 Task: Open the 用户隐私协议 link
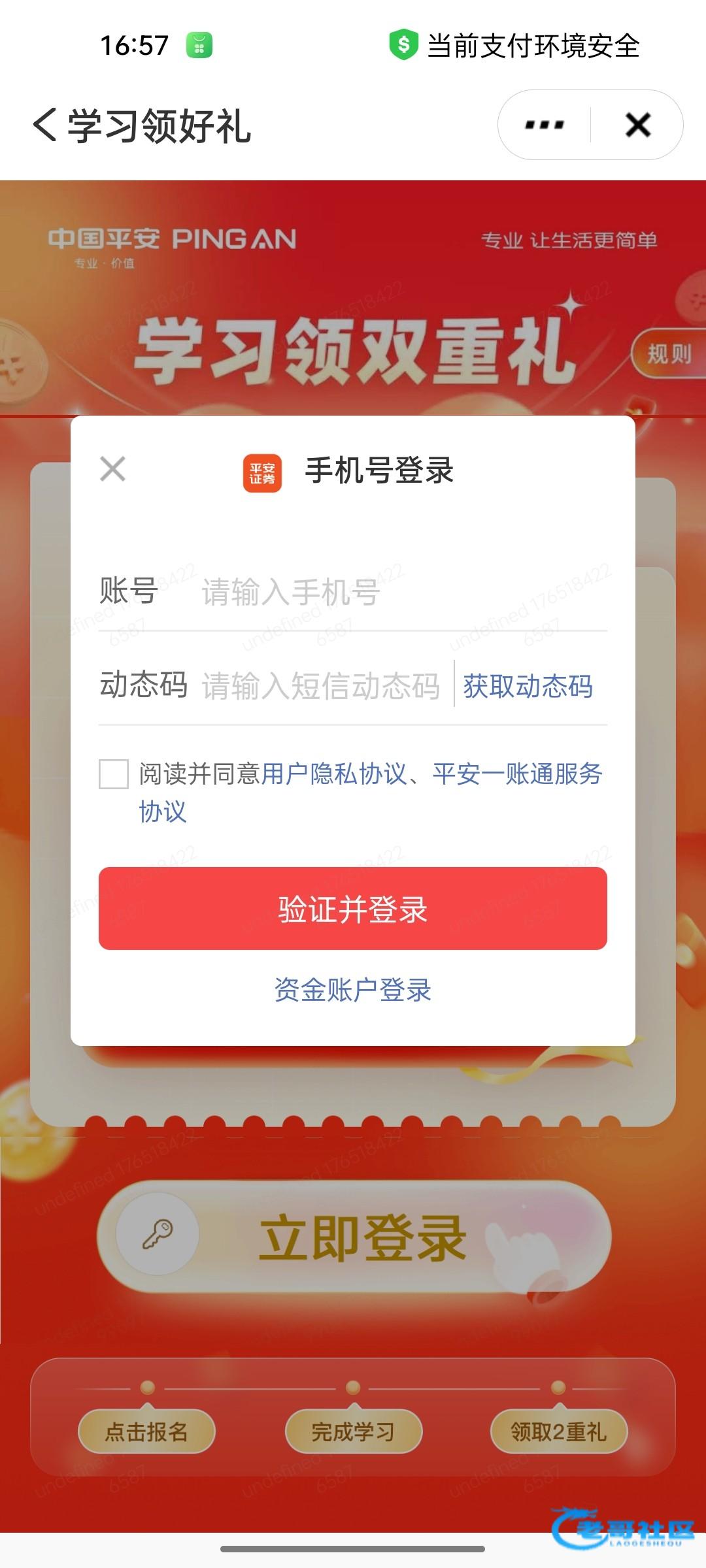click(333, 774)
